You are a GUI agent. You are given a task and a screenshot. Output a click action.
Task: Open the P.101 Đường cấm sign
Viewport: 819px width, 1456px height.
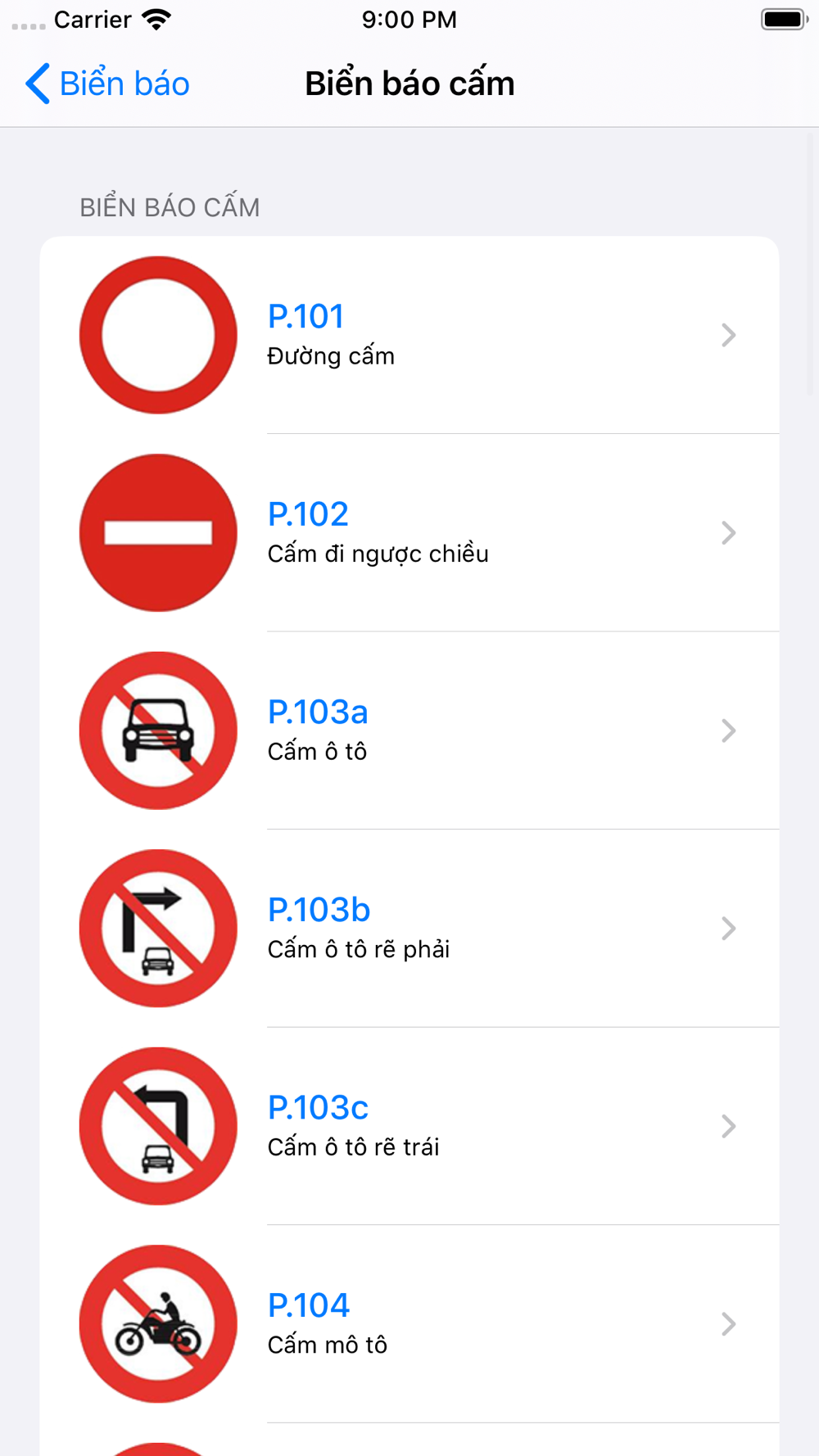click(x=409, y=335)
